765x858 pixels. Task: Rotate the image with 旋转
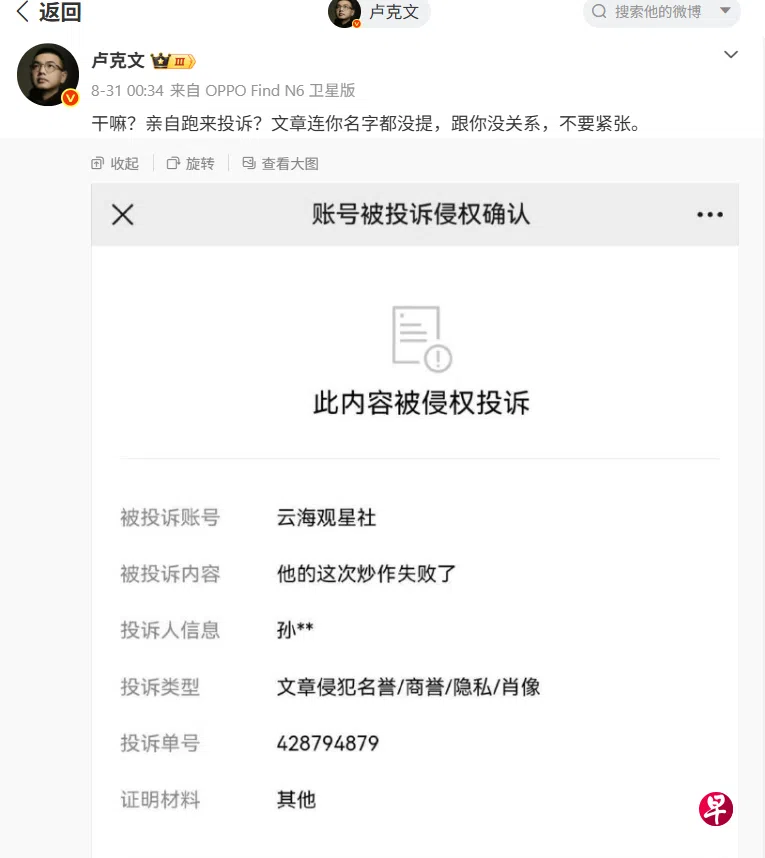tap(190, 163)
